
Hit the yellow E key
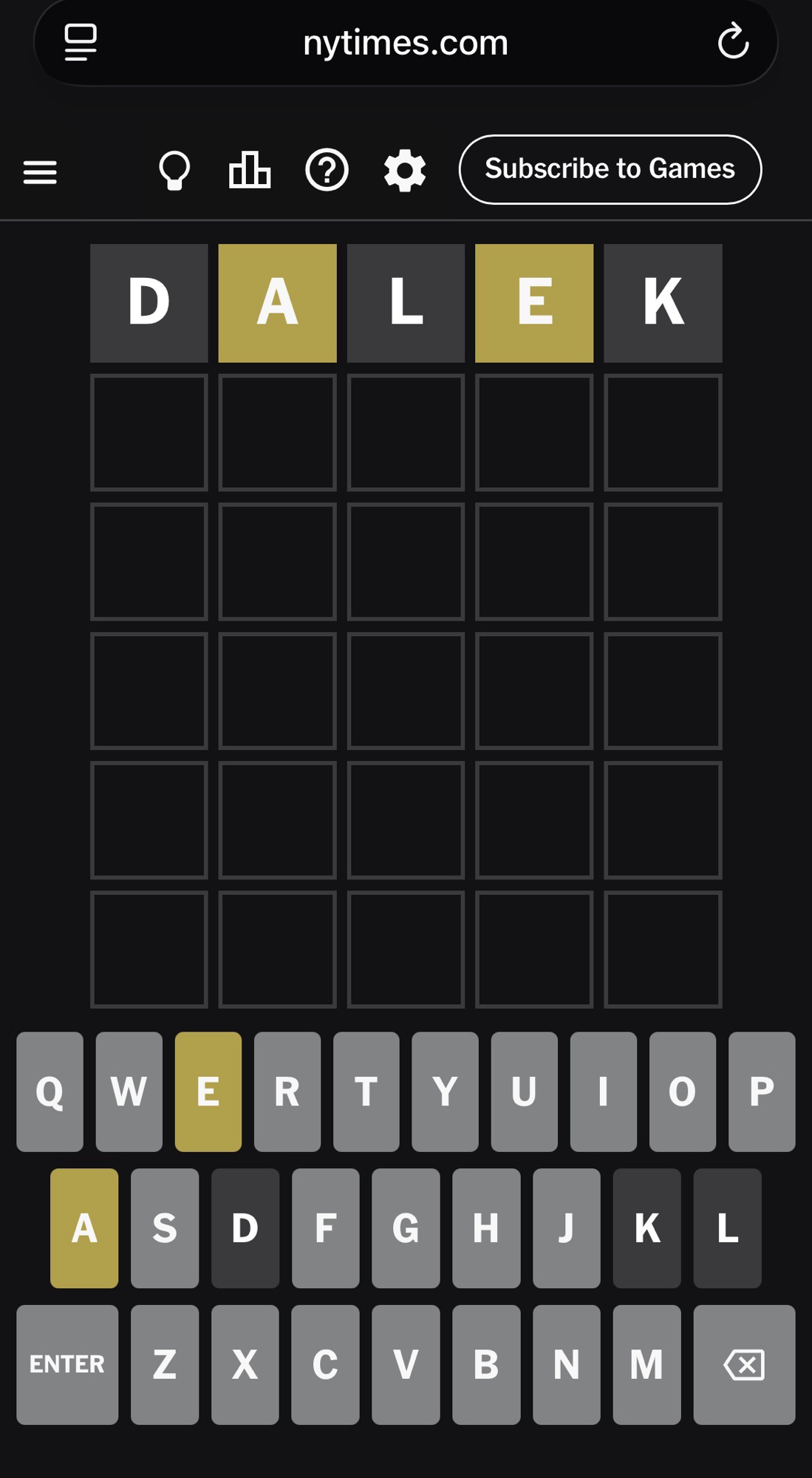tap(208, 1092)
